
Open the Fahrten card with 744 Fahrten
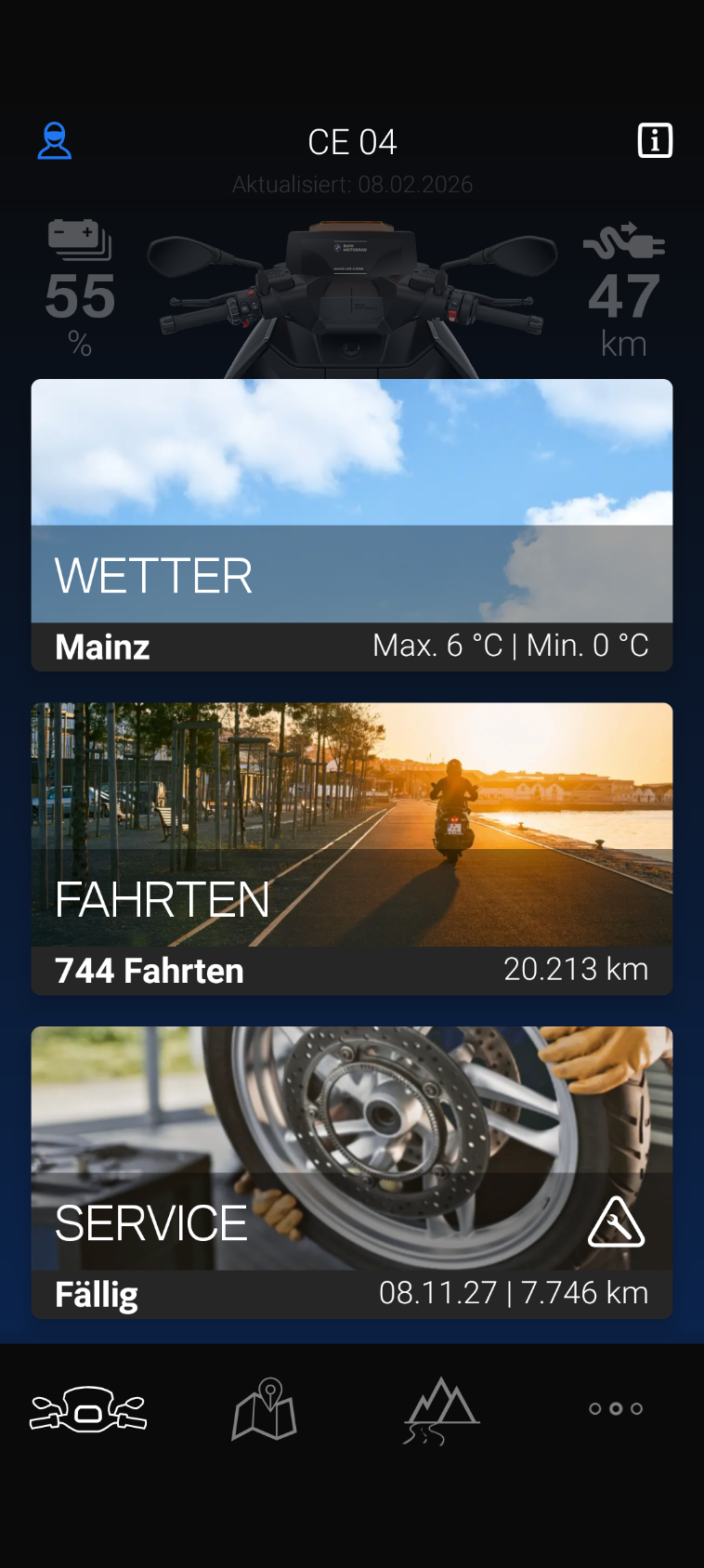coord(352,848)
